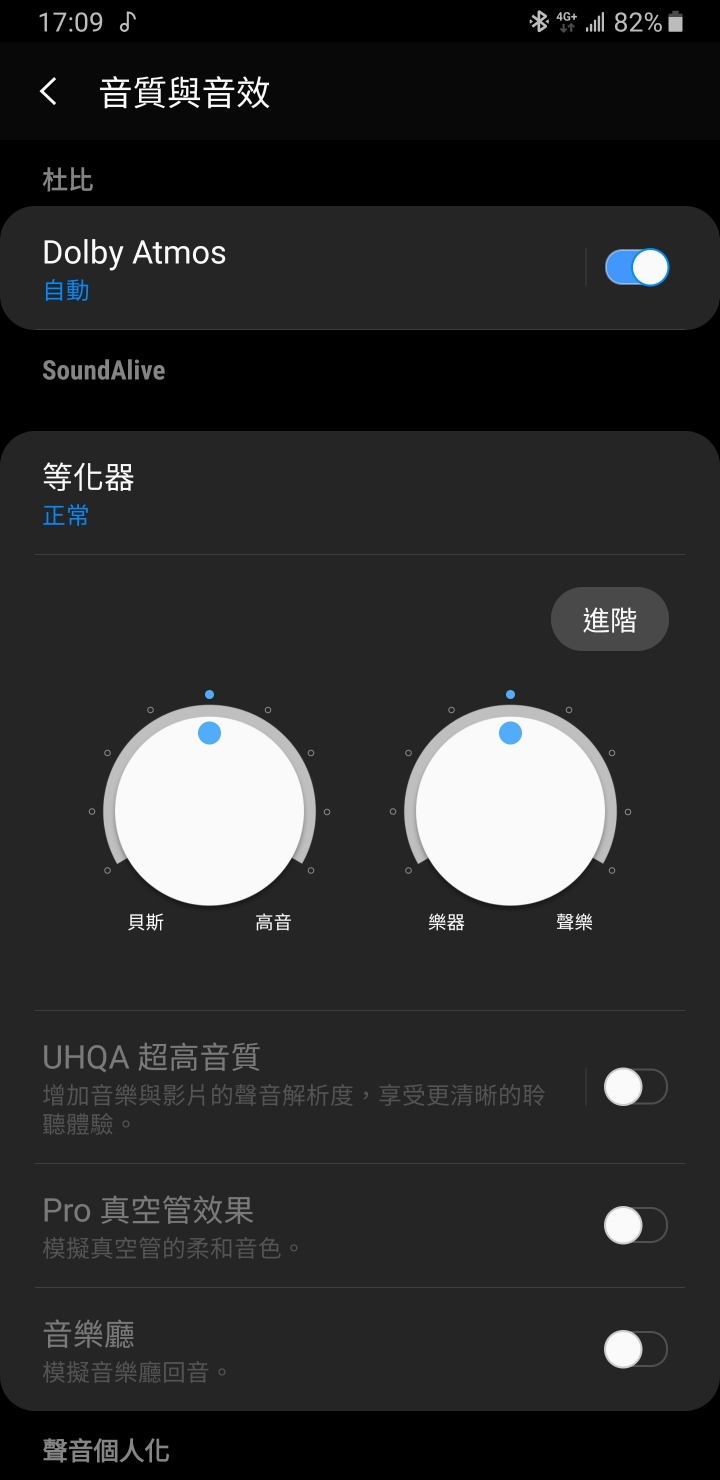
Task: Switch on the 音樂廳 effect
Action: tap(635, 1349)
